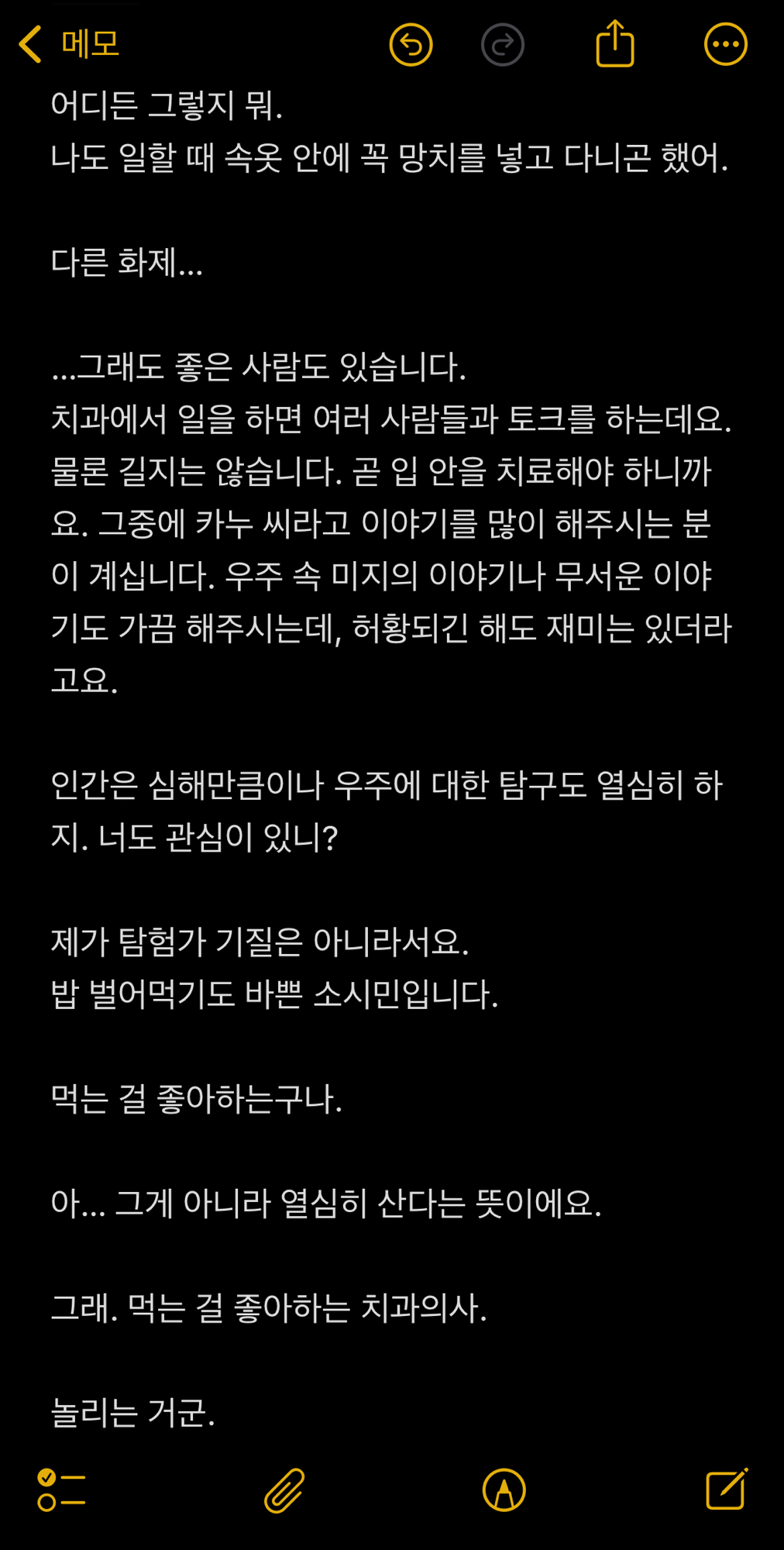The height and width of the screenshot is (1550, 784).
Task: Undo the last edit
Action: coord(411,45)
